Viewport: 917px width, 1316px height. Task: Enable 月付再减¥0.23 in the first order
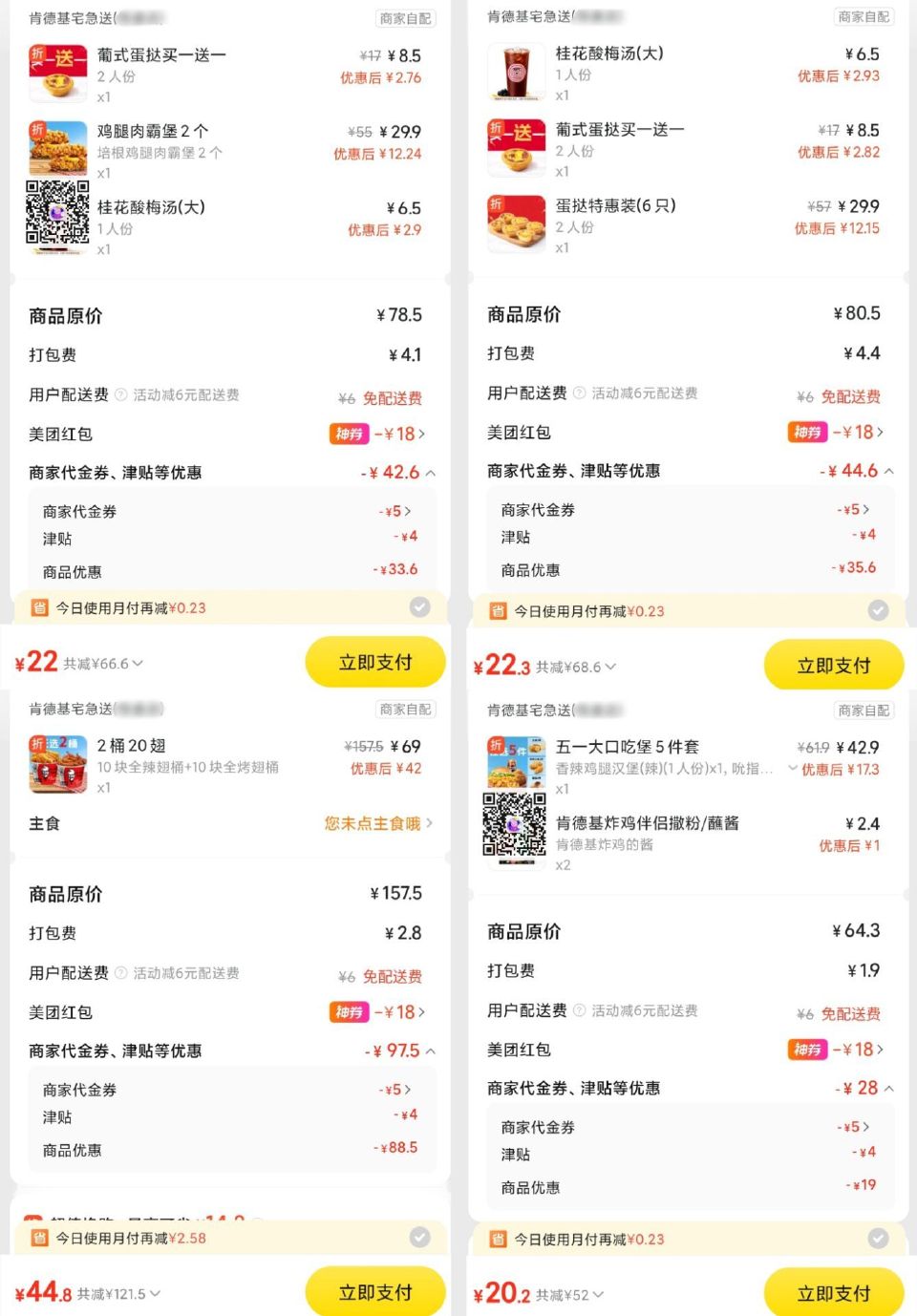(420, 607)
